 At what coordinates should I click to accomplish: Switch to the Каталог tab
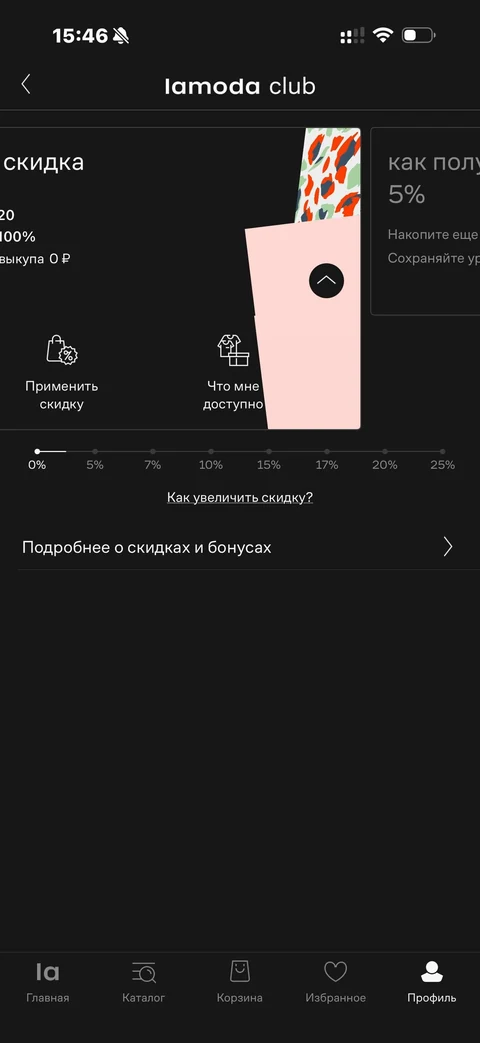point(144,982)
